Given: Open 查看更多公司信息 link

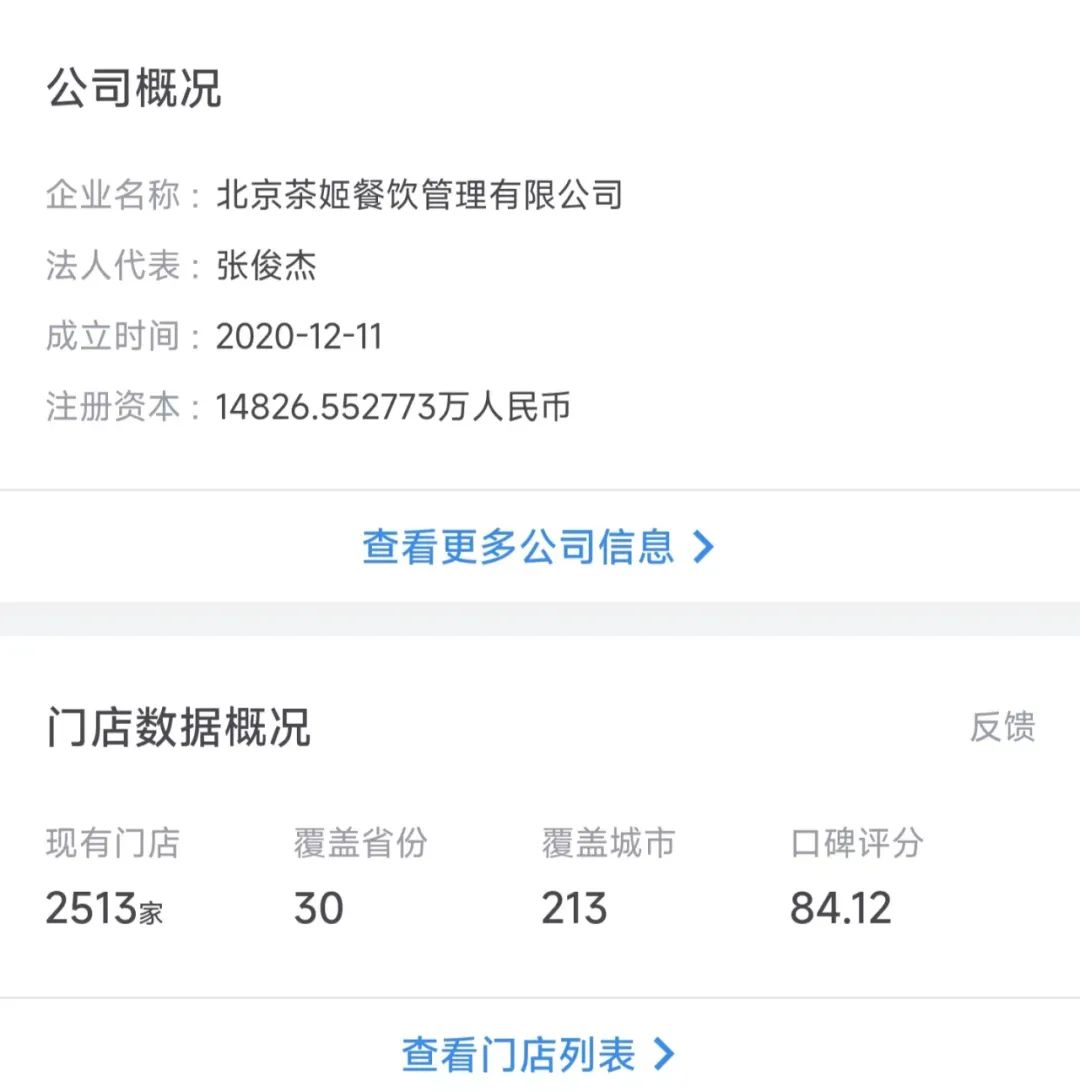Looking at the screenshot, I should (x=538, y=547).
